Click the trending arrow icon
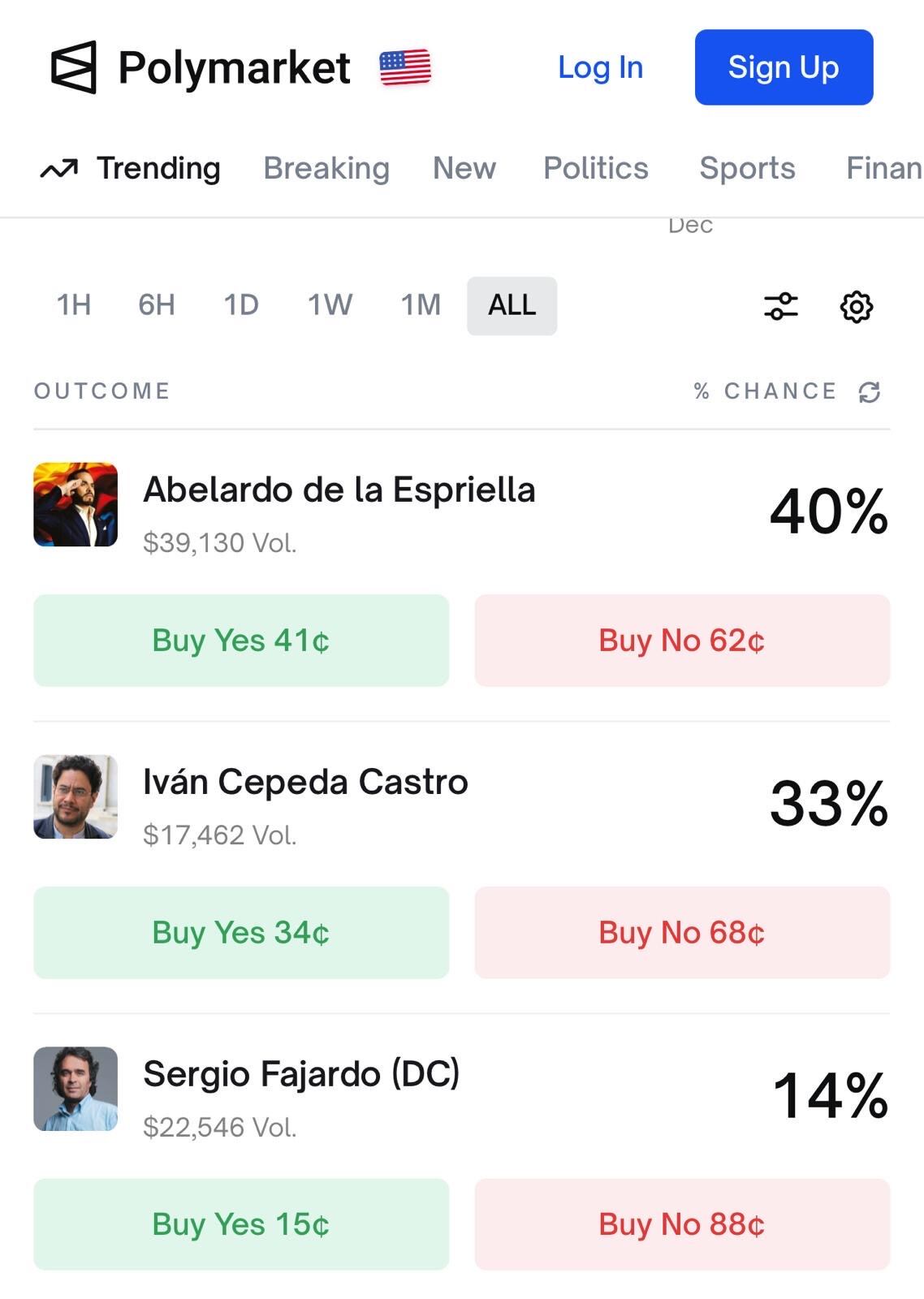The height and width of the screenshot is (1299, 924). click(58, 168)
